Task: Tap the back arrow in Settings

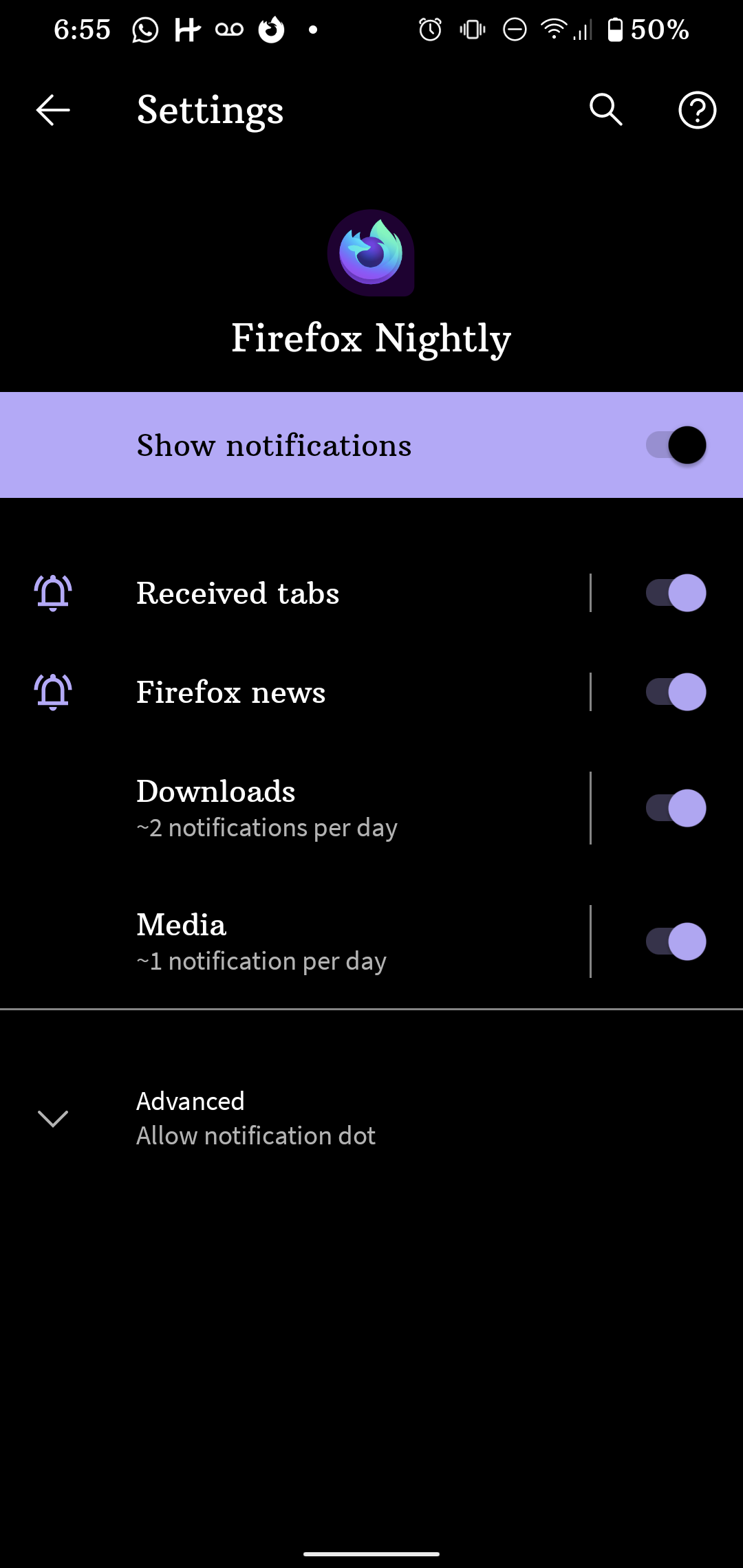Action: click(52, 110)
